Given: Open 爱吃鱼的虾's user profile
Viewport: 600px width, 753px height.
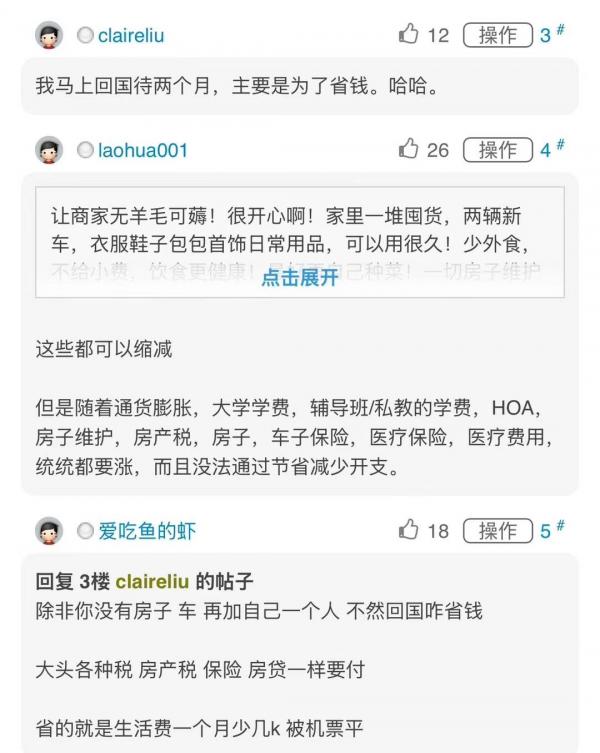Looking at the screenshot, I should (x=147, y=531).
